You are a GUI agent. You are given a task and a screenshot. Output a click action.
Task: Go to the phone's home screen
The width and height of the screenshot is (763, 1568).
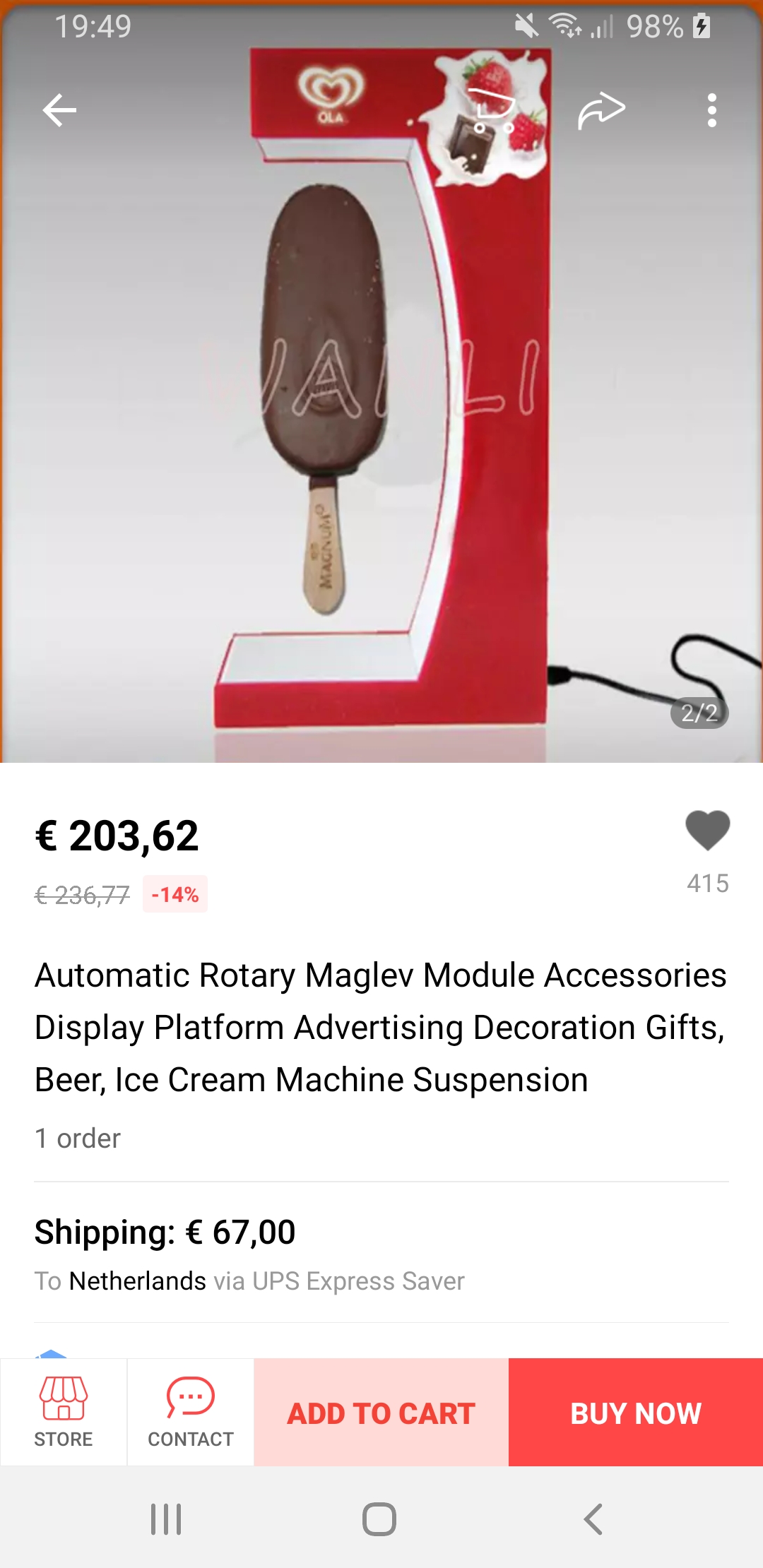tap(379, 1519)
